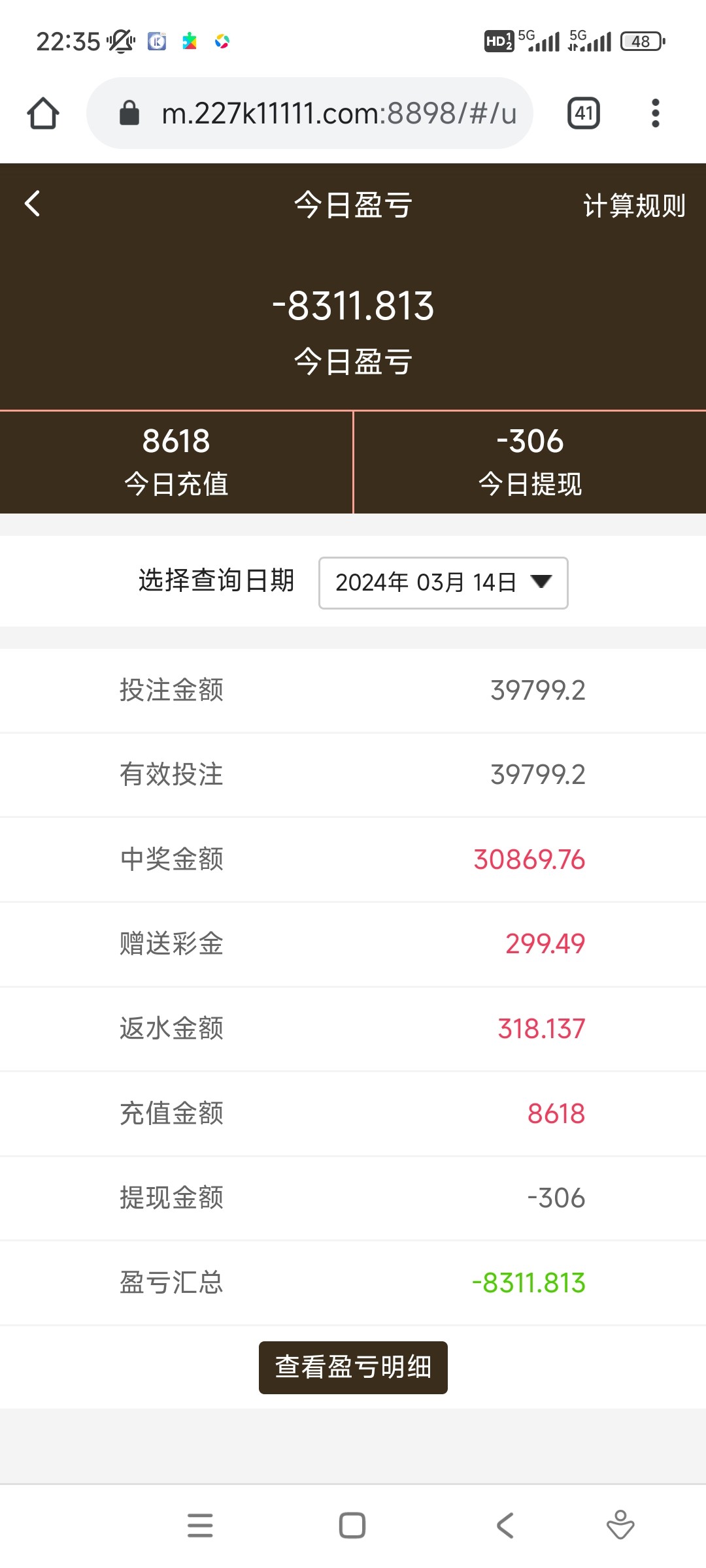Image resolution: width=706 pixels, height=1568 pixels.
Task: Tap the lock icon in the address bar
Action: point(129,112)
